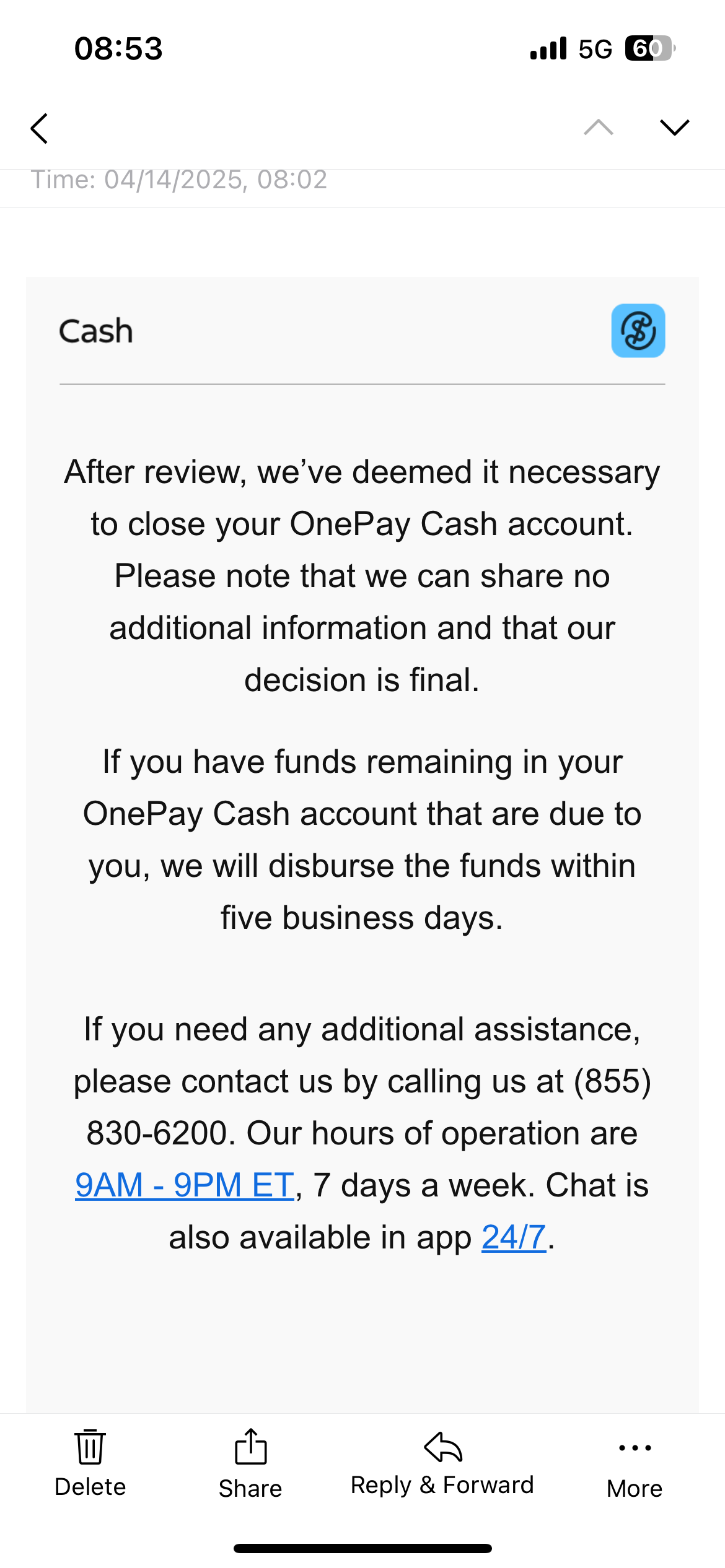Share this email
The height and width of the screenshot is (1568, 725).
[250, 1464]
